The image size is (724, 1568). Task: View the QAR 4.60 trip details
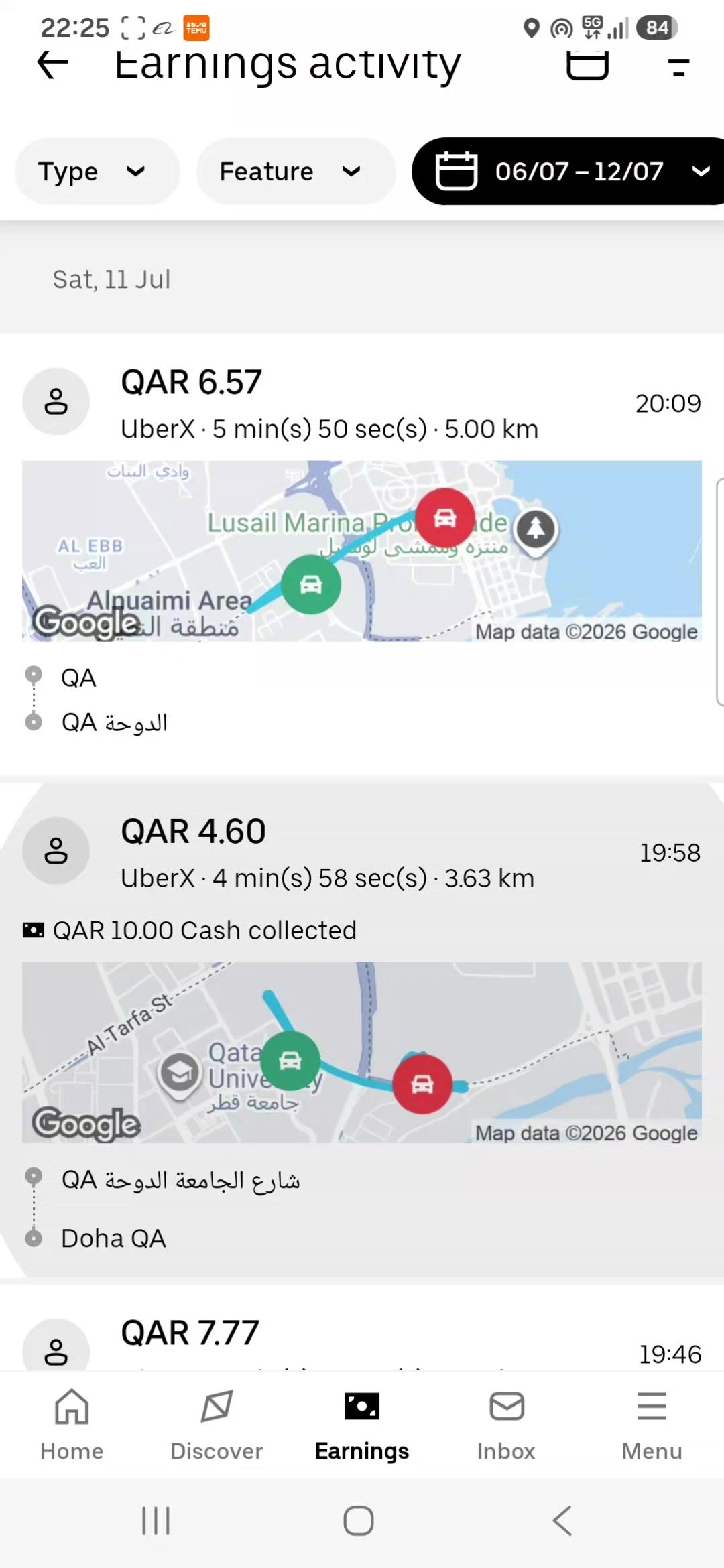click(x=362, y=1031)
